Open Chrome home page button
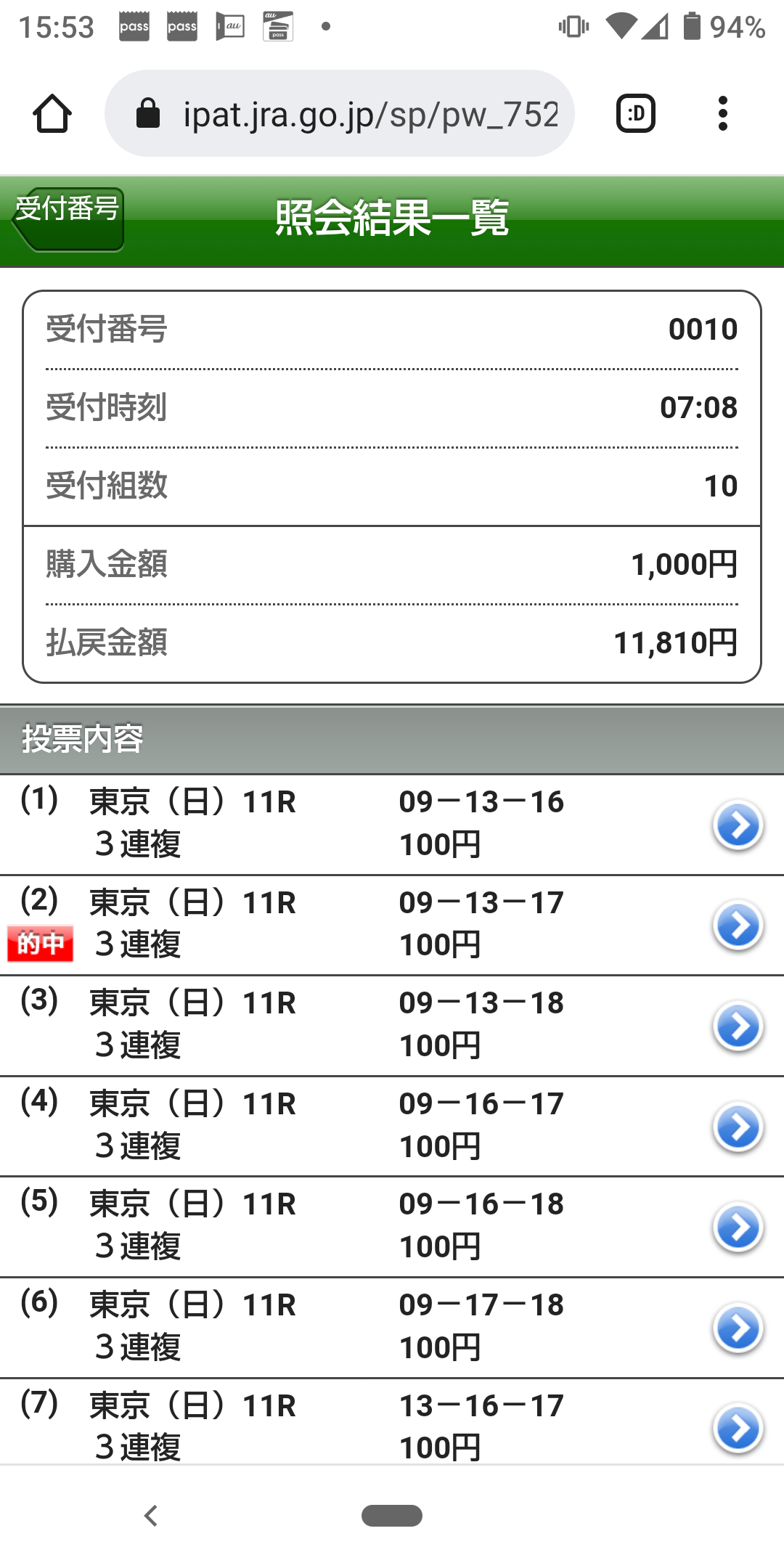 (52, 114)
